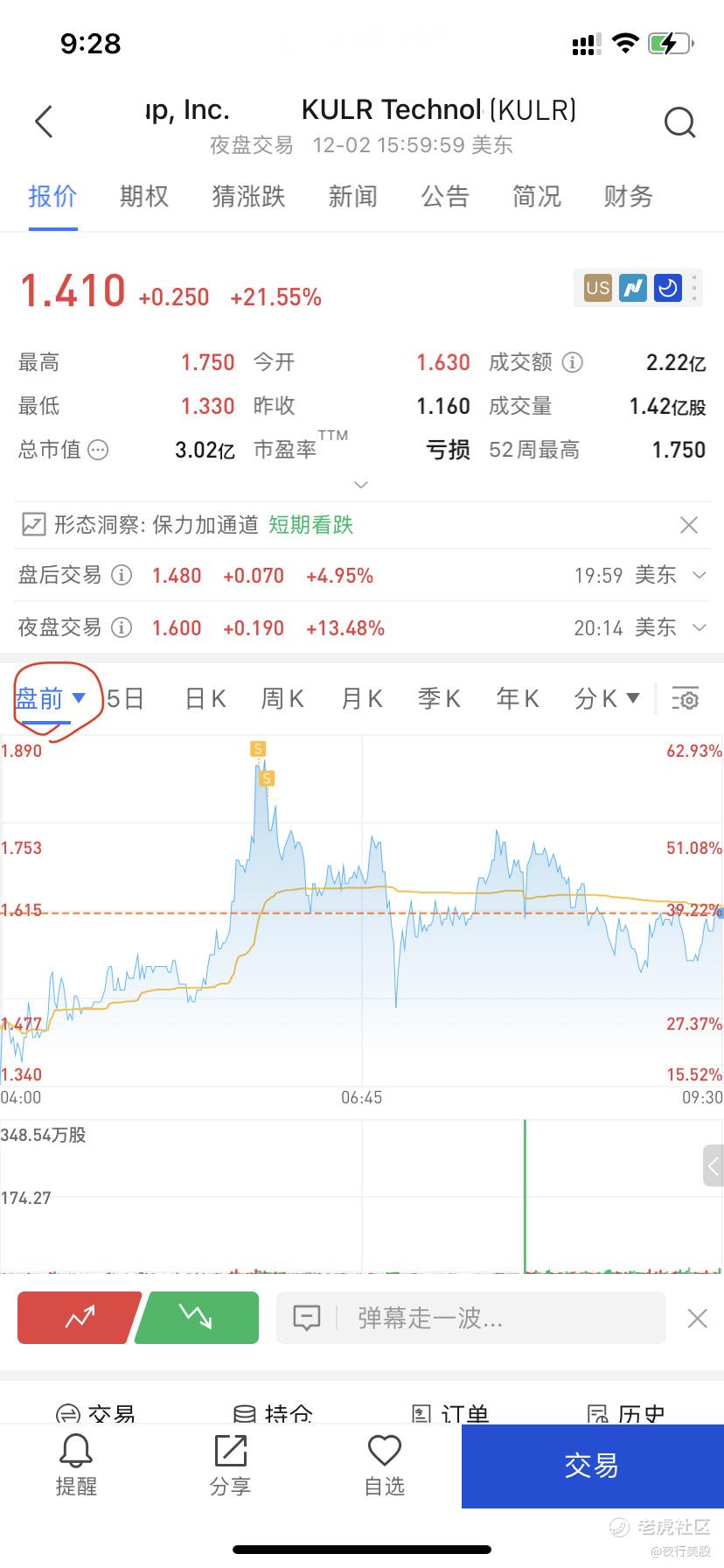Image resolution: width=724 pixels, height=1568 pixels.
Task: Tap the moon night-mode icon near the price
Action: [x=668, y=287]
